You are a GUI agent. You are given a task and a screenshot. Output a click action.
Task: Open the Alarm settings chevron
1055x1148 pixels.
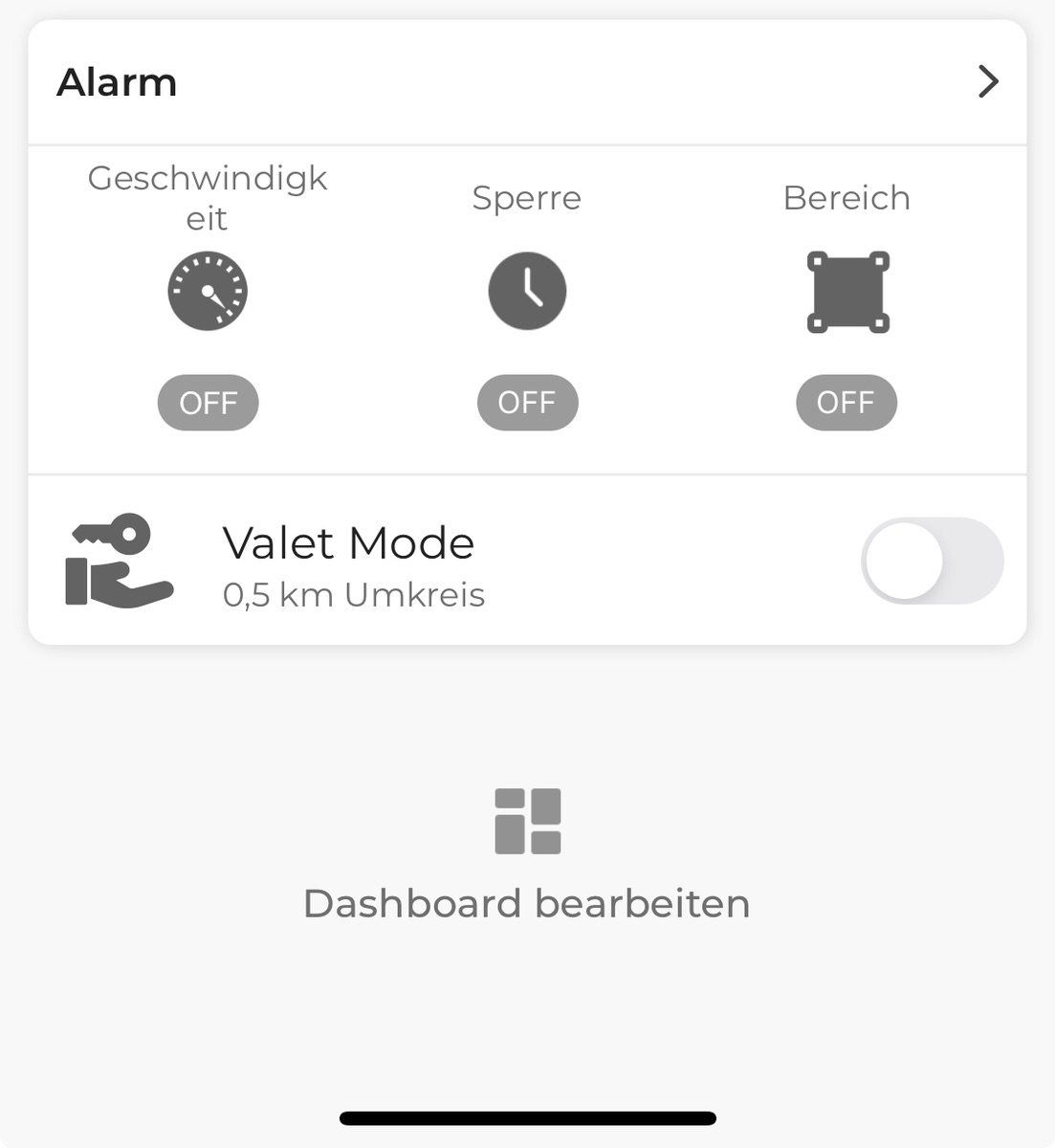point(988,82)
